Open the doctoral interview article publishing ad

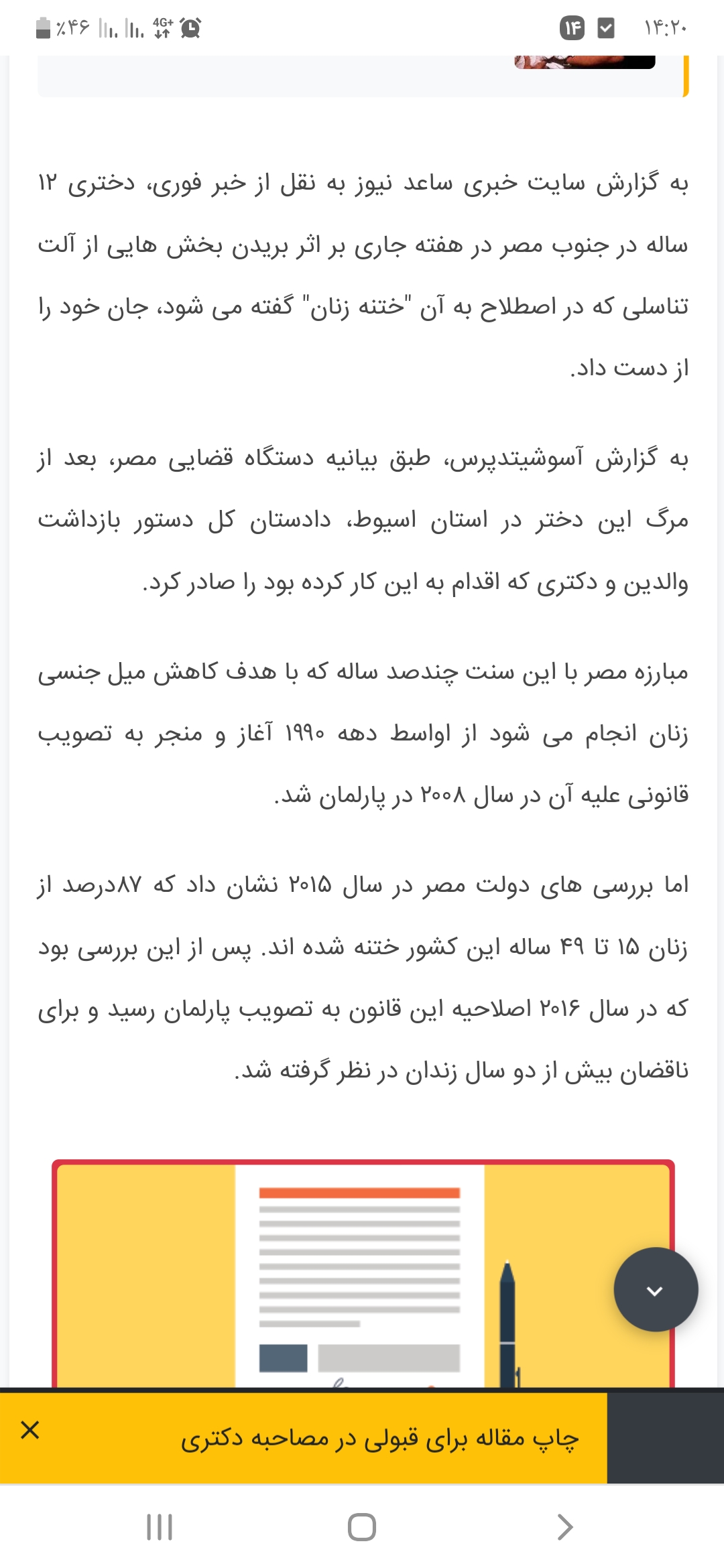coord(379,1438)
